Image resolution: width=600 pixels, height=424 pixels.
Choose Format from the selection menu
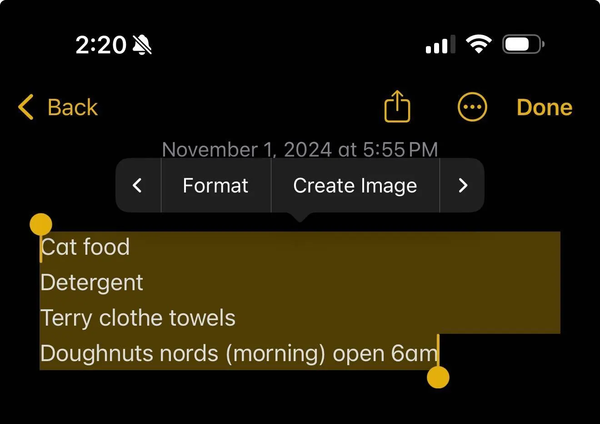point(215,185)
